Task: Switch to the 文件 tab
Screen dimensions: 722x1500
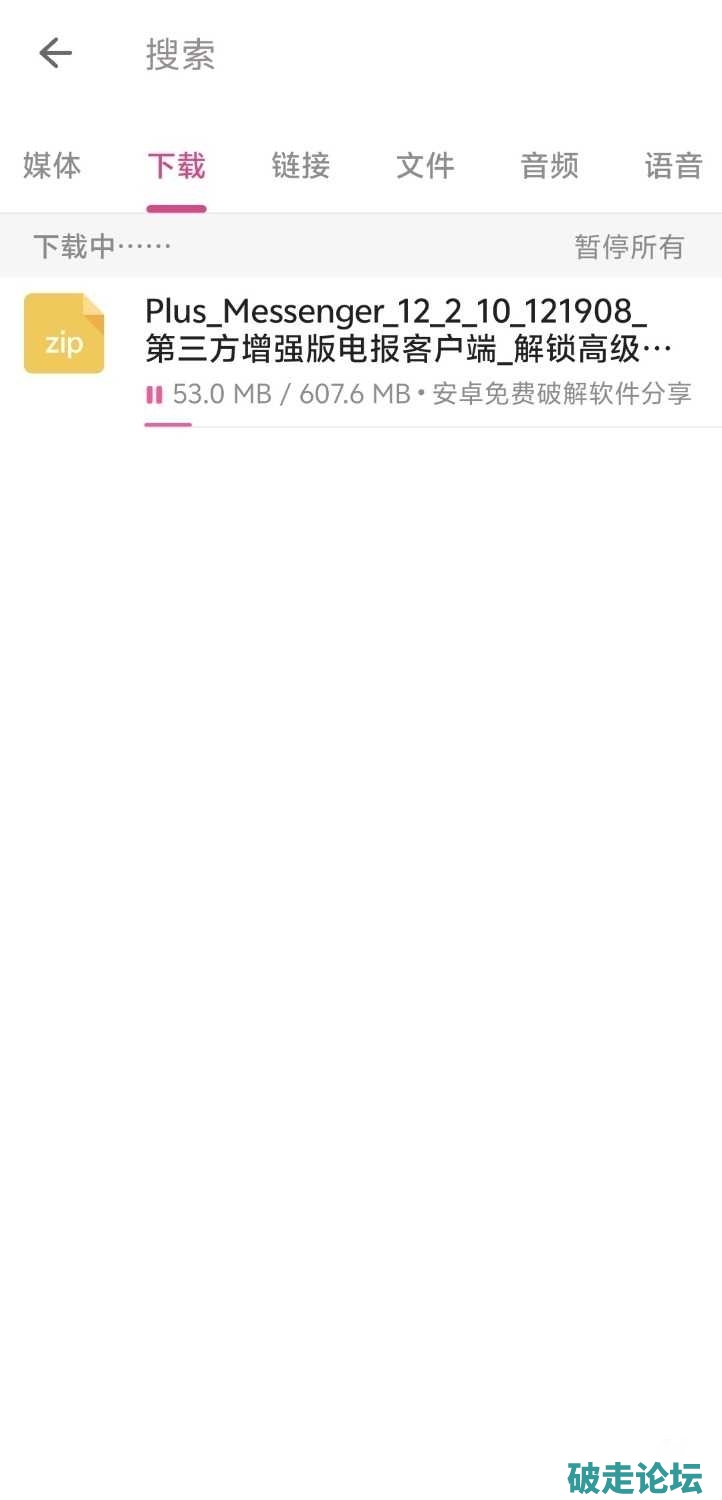Action: click(x=425, y=165)
